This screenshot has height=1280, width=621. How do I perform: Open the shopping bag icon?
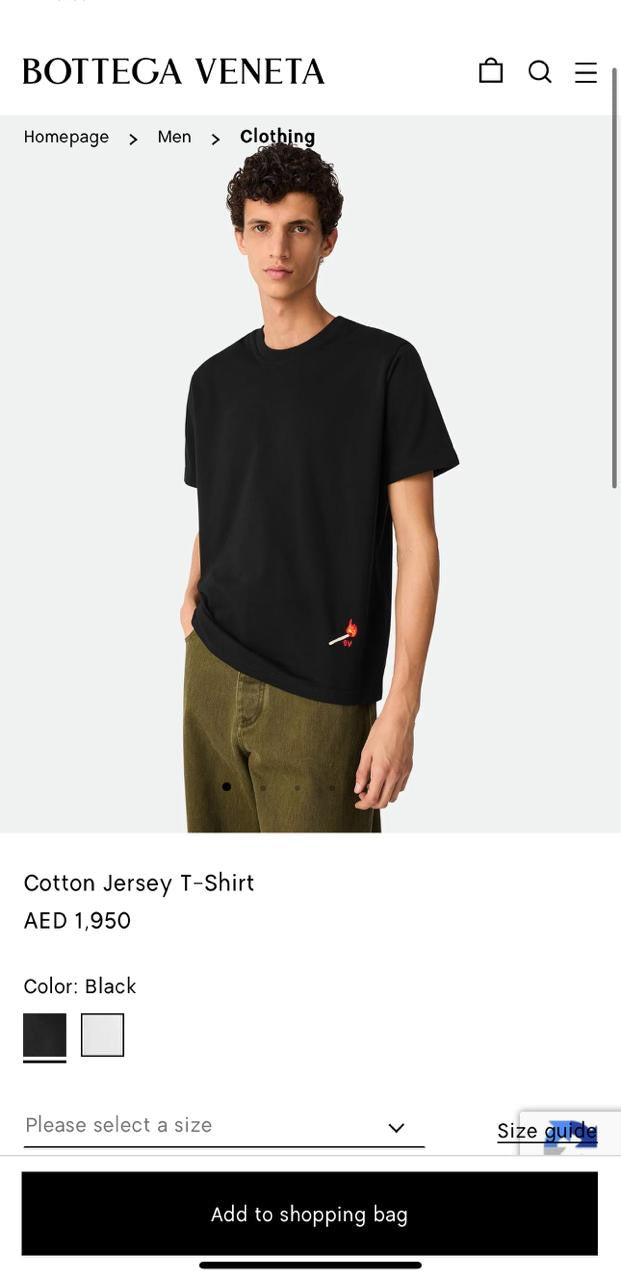coord(490,71)
